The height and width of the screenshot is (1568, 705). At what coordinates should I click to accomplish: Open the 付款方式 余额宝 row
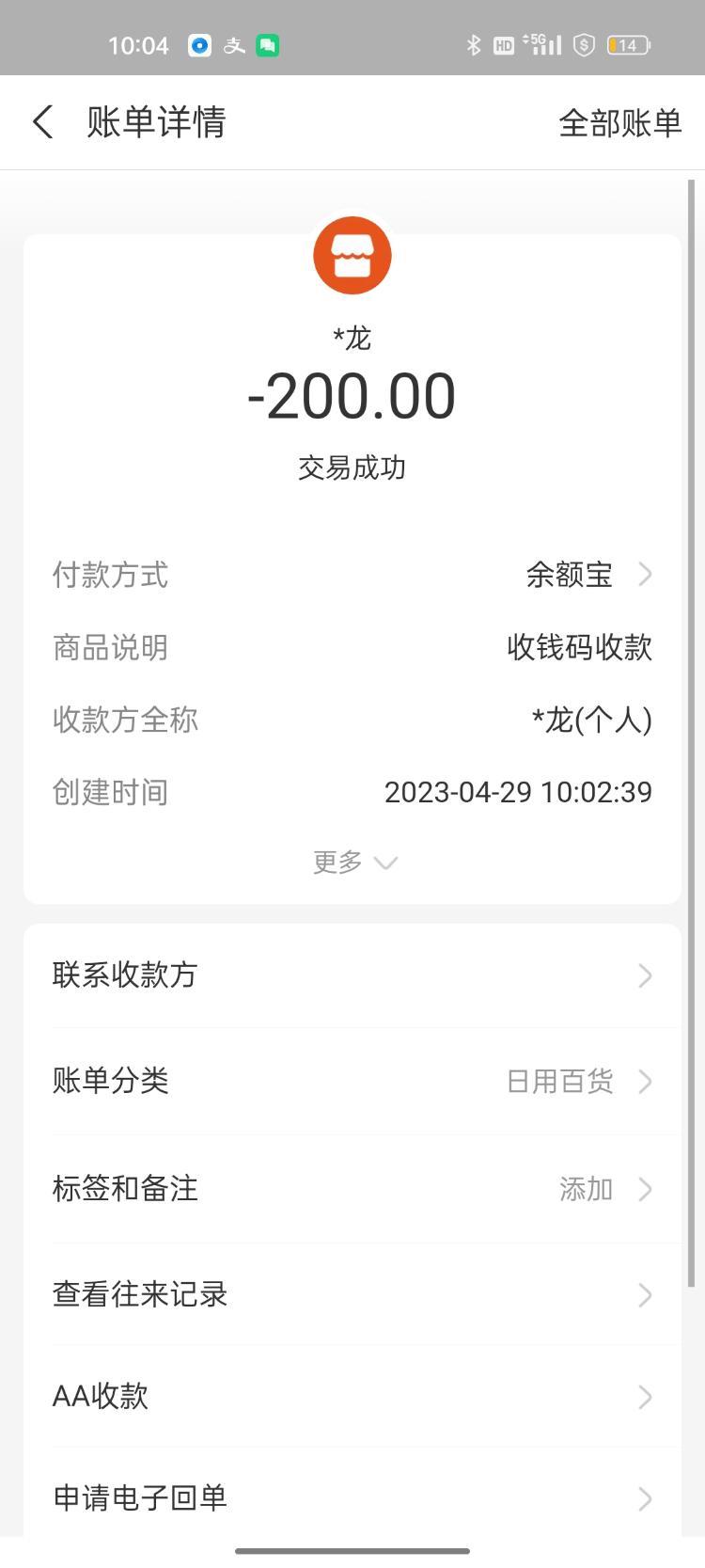click(x=352, y=574)
